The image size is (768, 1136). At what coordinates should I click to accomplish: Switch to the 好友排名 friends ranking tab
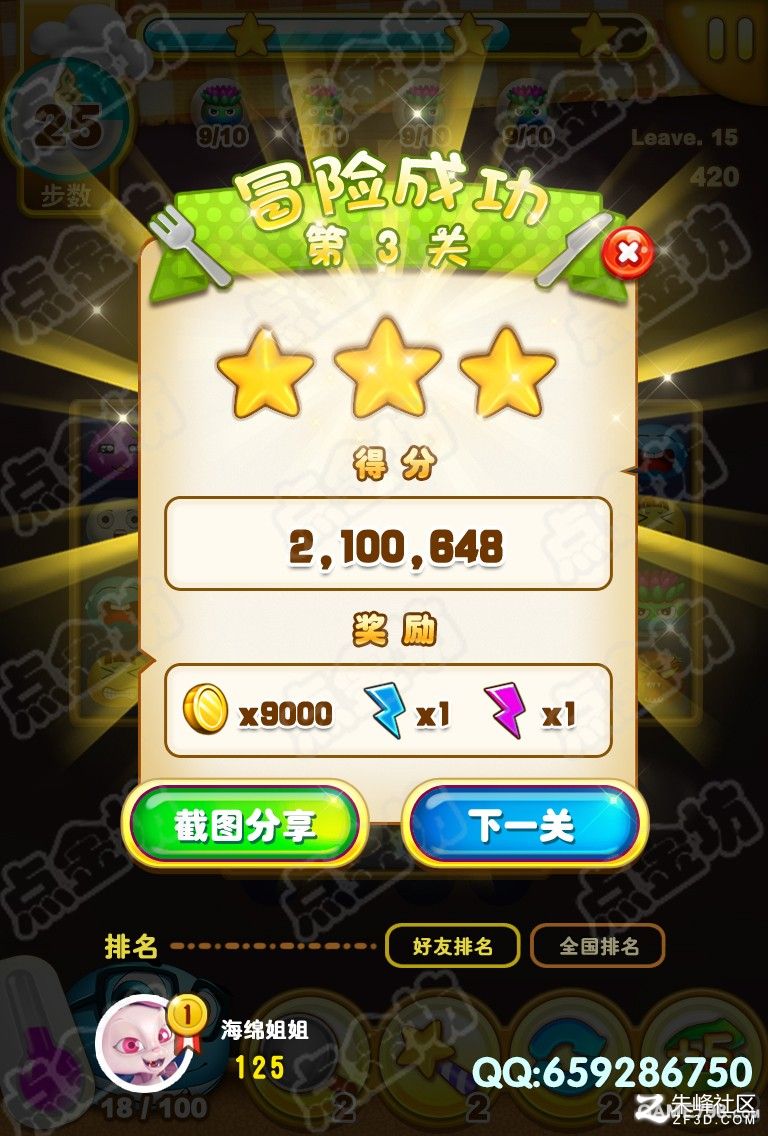(x=453, y=945)
